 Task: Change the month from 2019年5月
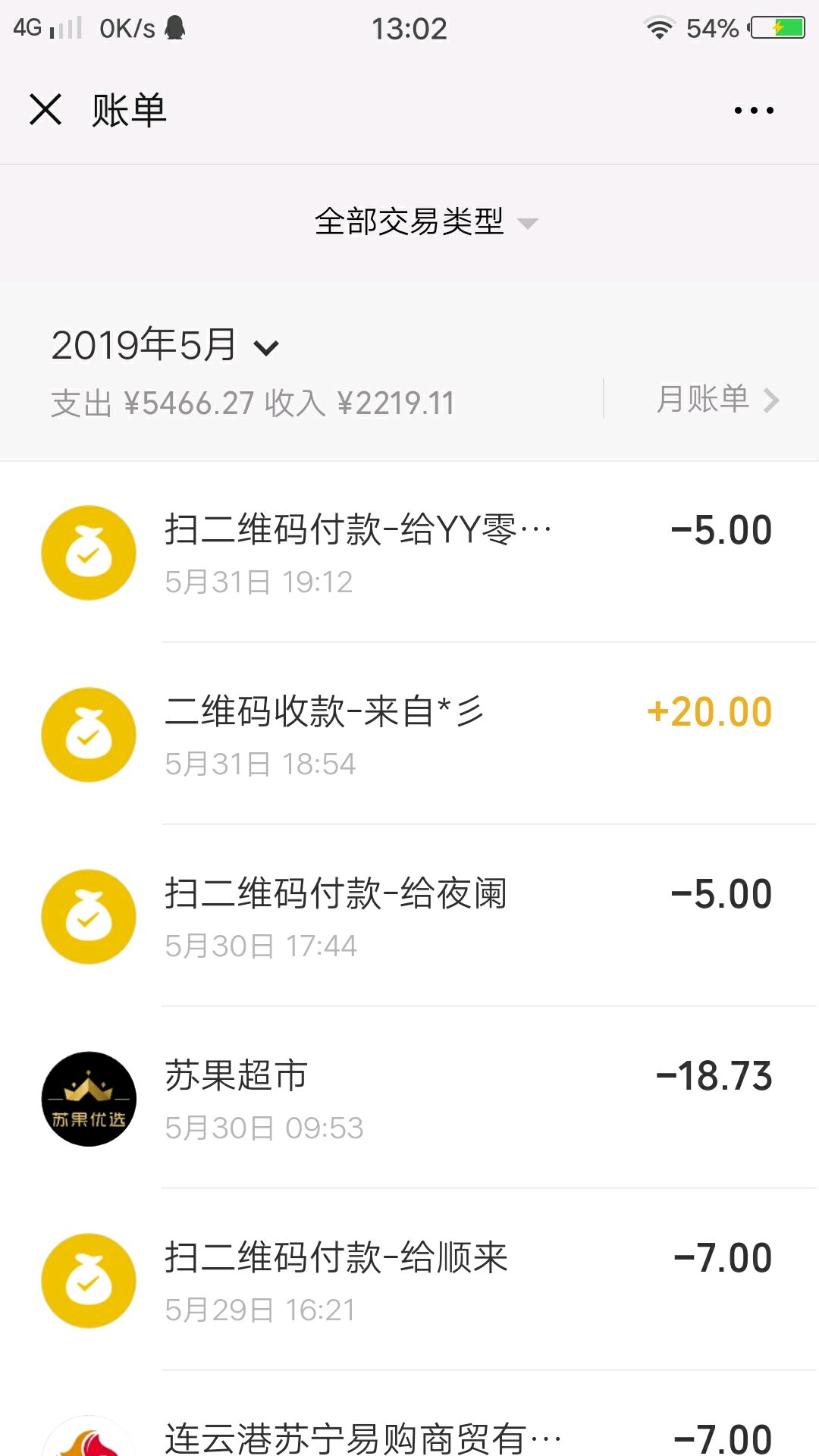pyautogui.click(x=165, y=346)
